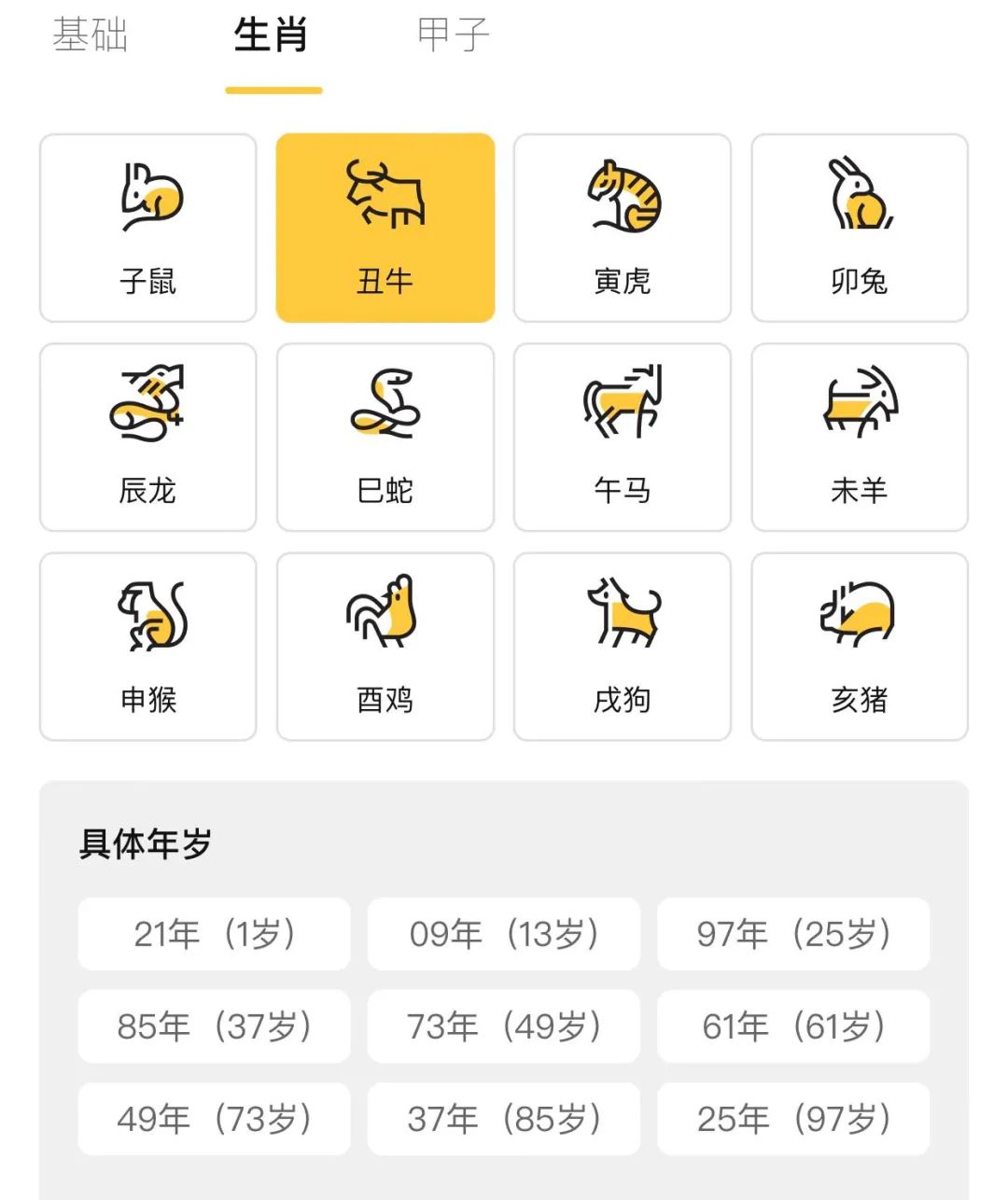Pick the 申猴 zodiac card

point(147,646)
